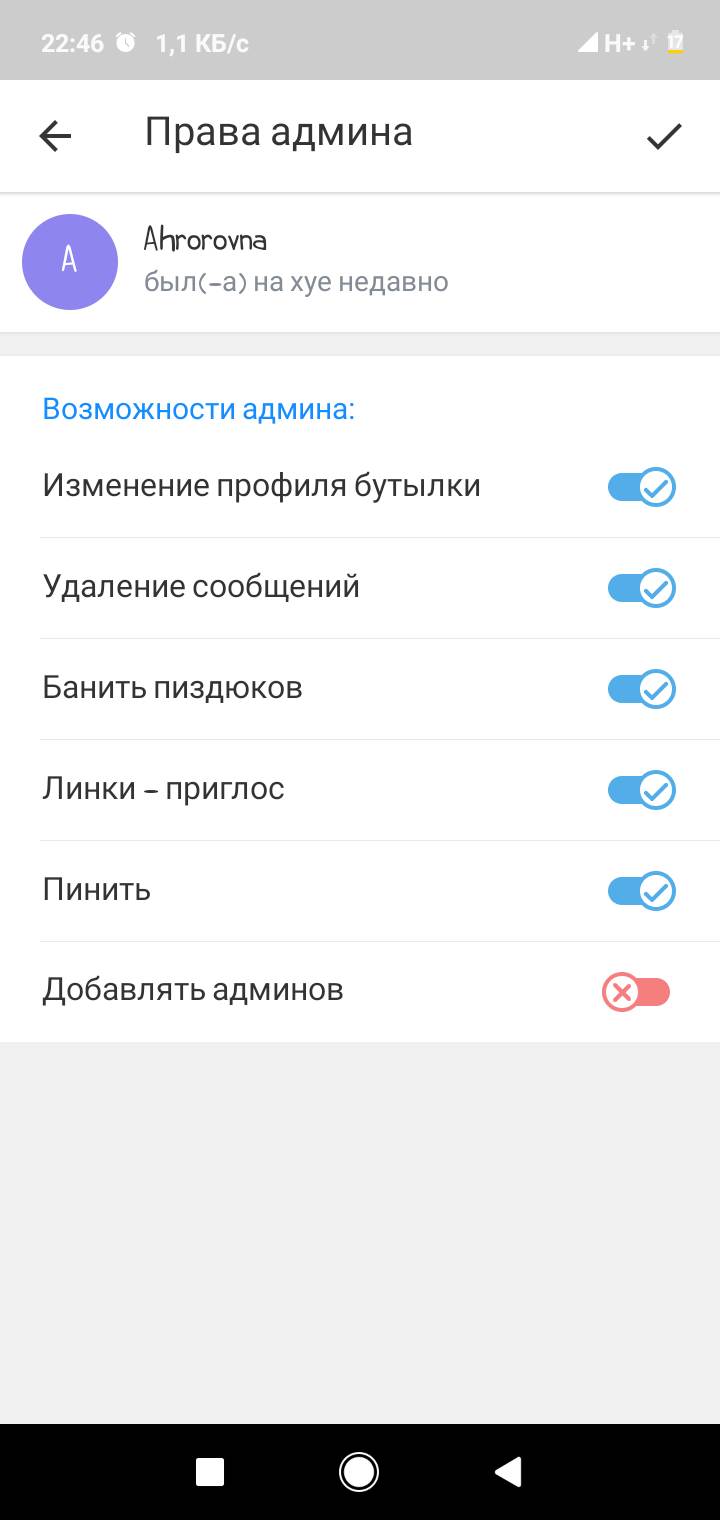This screenshot has height=1520, width=720.
Task: Open recent apps with the square button
Action: point(210,1472)
